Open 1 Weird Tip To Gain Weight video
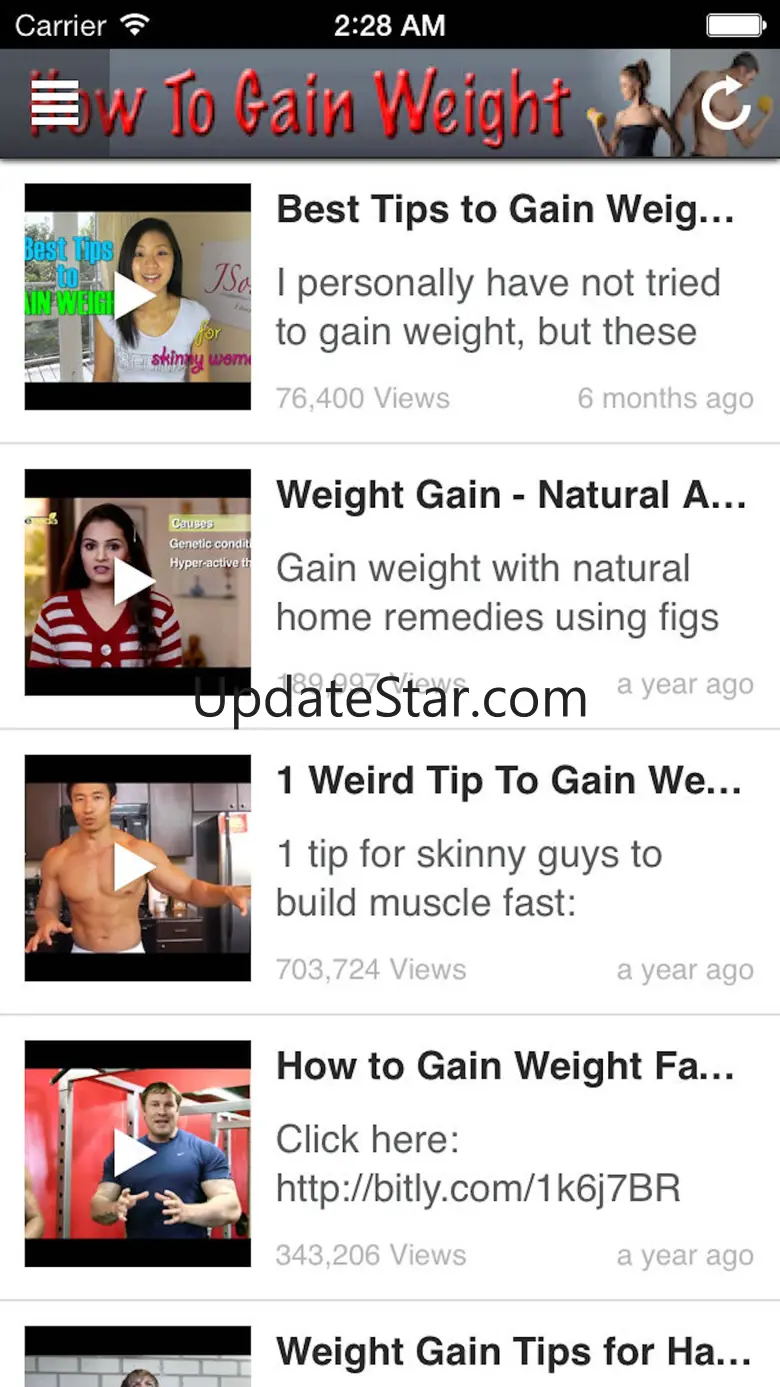This screenshot has height=1387, width=780. [x=508, y=781]
